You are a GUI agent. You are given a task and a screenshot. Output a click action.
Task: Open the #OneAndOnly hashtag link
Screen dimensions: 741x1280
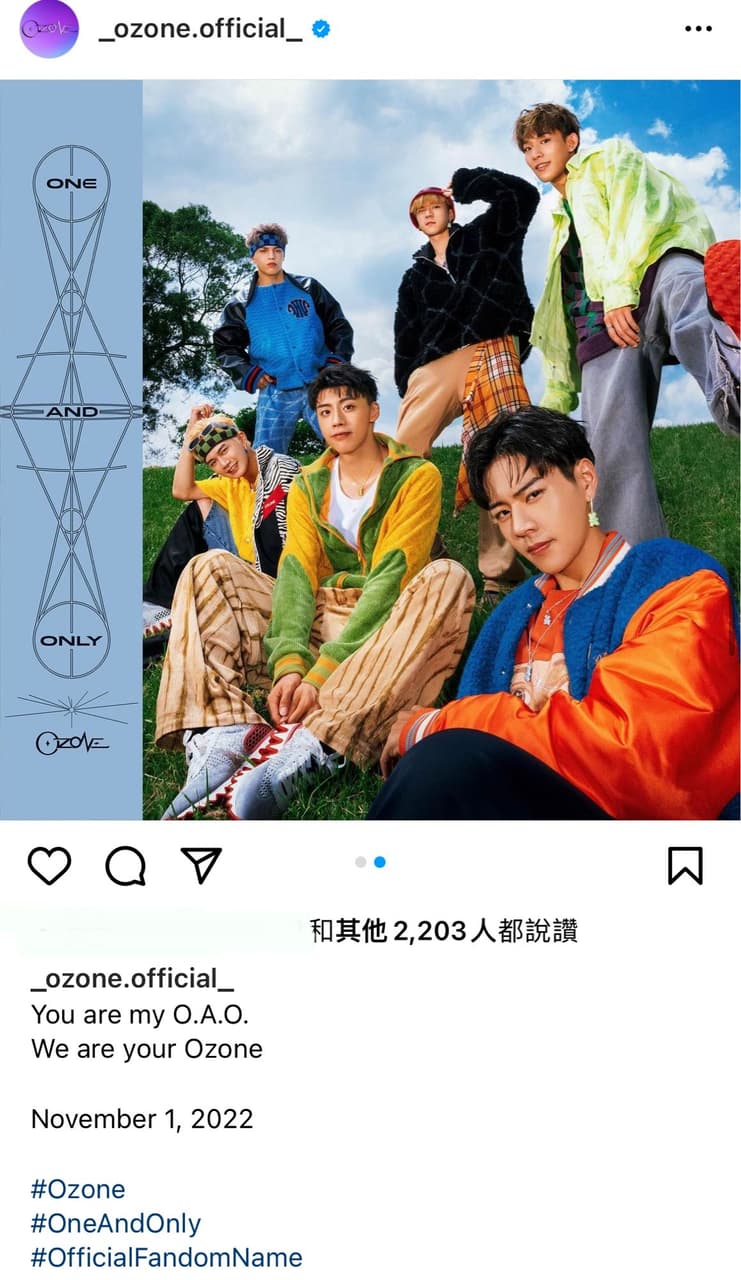tap(116, 1223)
